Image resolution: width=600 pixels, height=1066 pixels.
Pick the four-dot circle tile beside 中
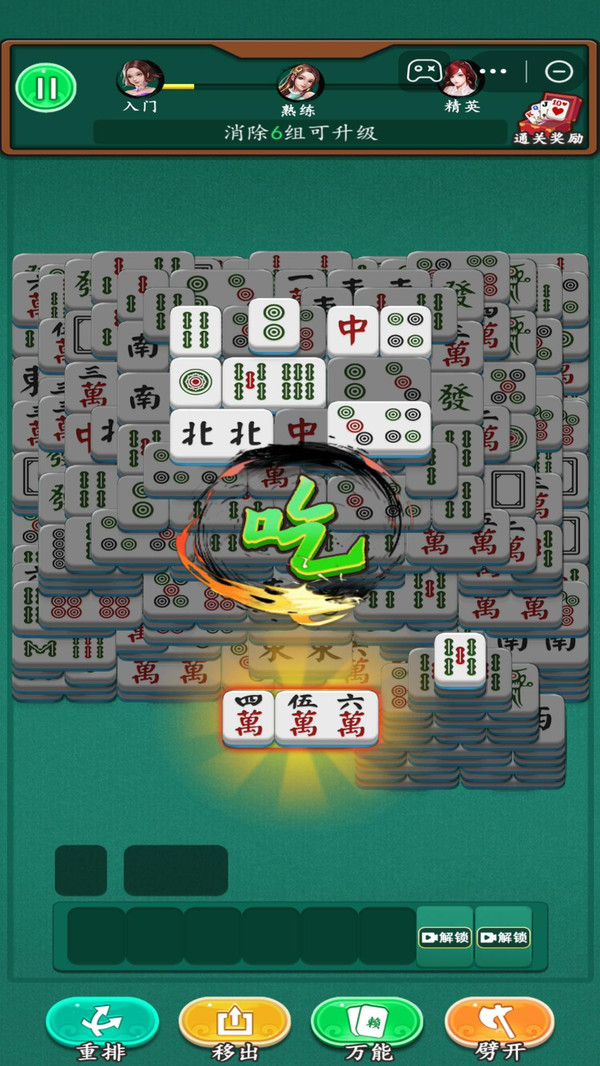tap(406, 331)
